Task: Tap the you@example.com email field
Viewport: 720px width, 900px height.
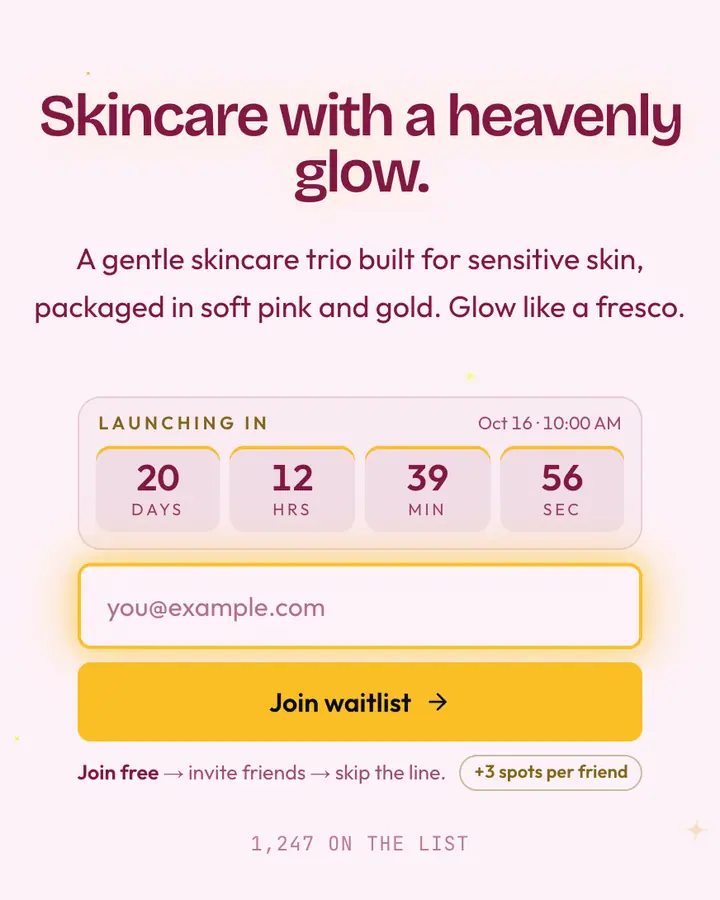Action: 360,606
